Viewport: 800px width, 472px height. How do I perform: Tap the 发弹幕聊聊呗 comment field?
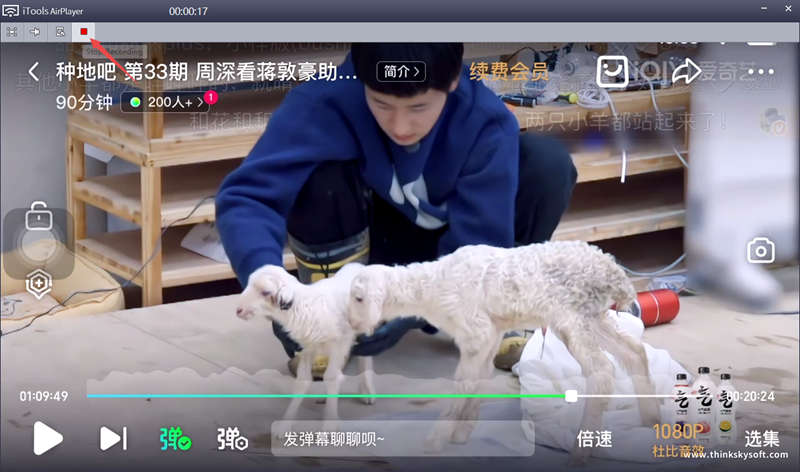[402, 438]
